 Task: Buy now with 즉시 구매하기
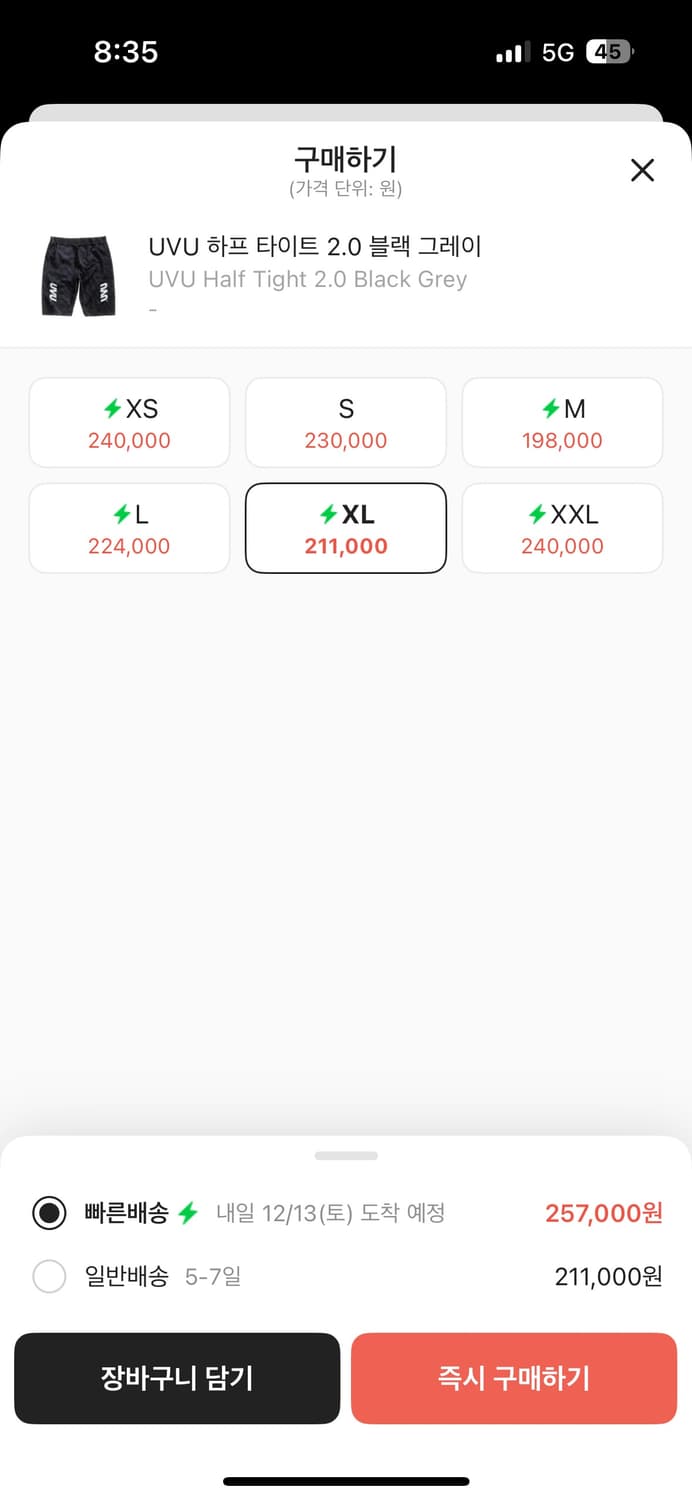pyautogui.click(x=514, y=1378)
